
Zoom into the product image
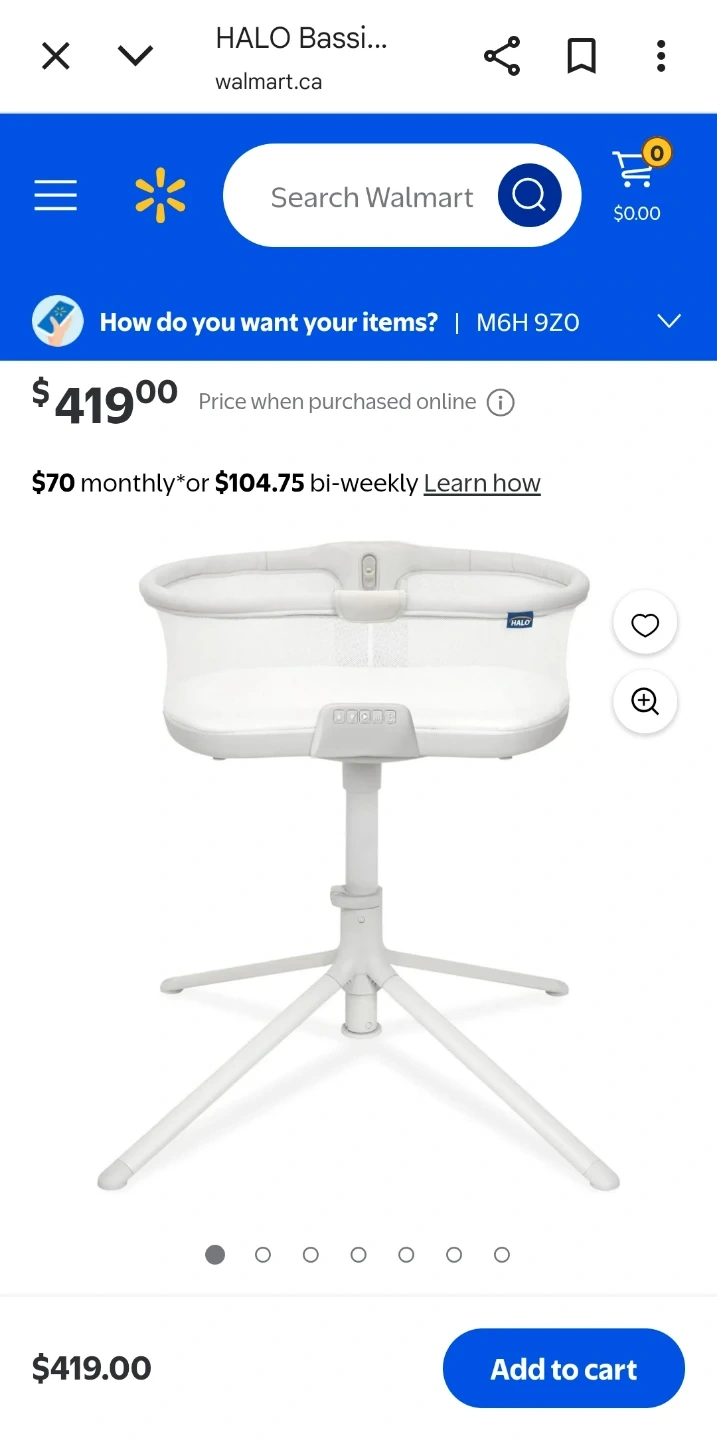point(645,702)
